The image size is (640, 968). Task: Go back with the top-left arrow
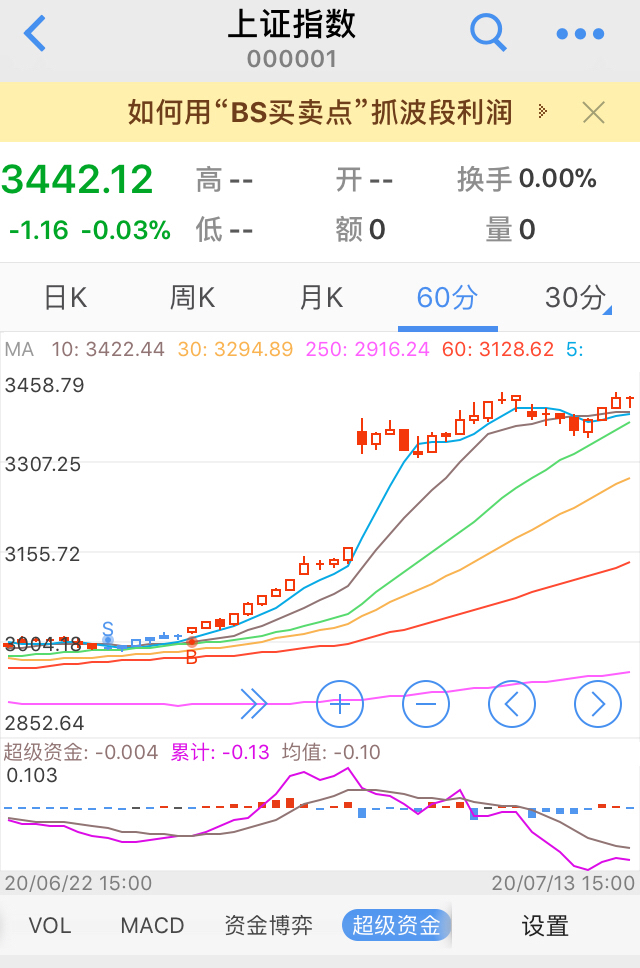point(35,34)
